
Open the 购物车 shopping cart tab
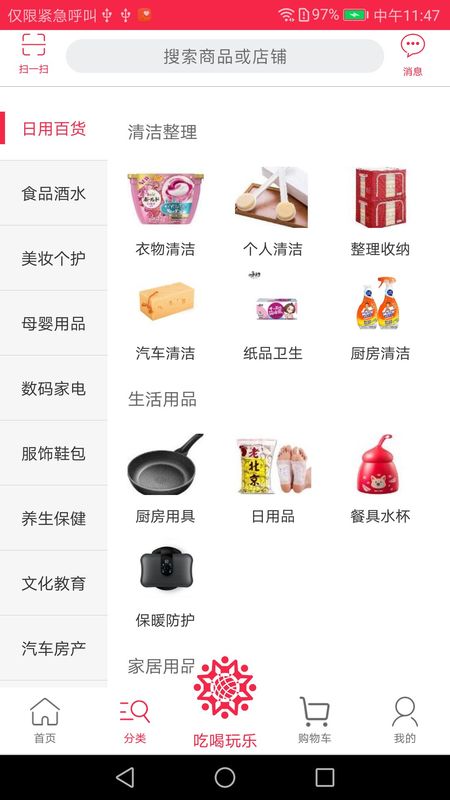coord(314,720)
